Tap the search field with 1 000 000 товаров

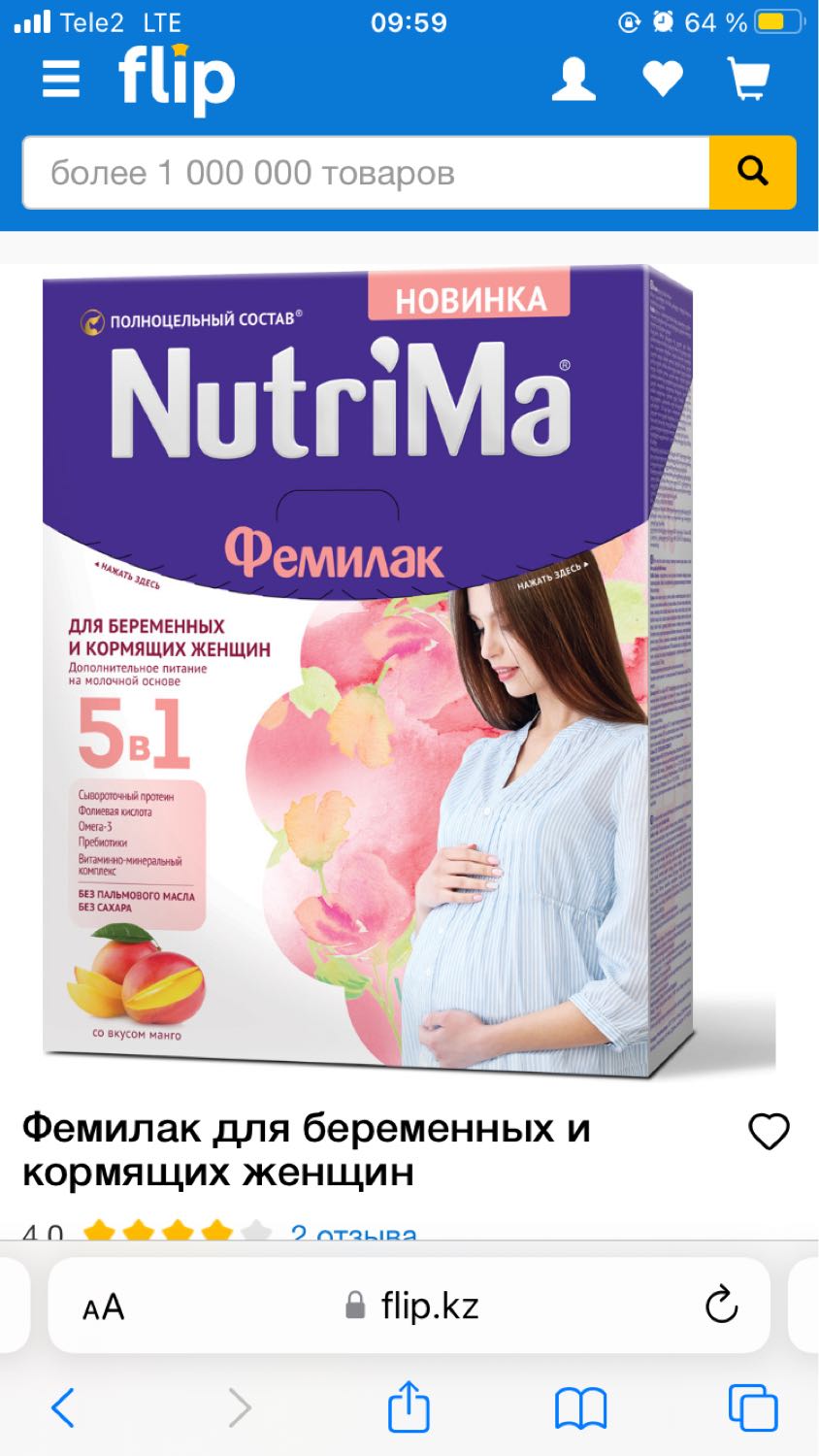(366, 173)
